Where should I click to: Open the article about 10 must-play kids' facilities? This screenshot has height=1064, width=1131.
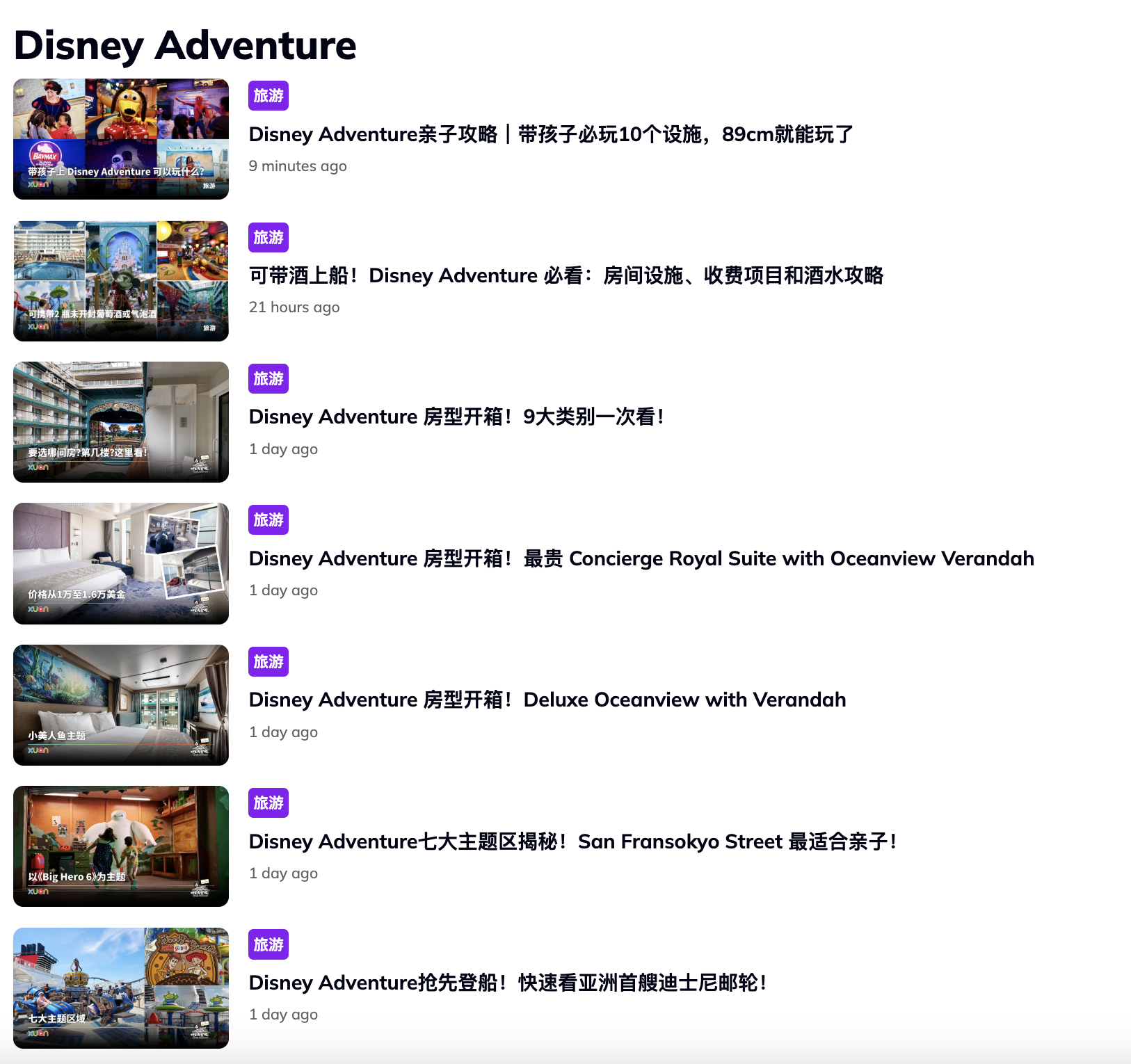coord(550,134)
